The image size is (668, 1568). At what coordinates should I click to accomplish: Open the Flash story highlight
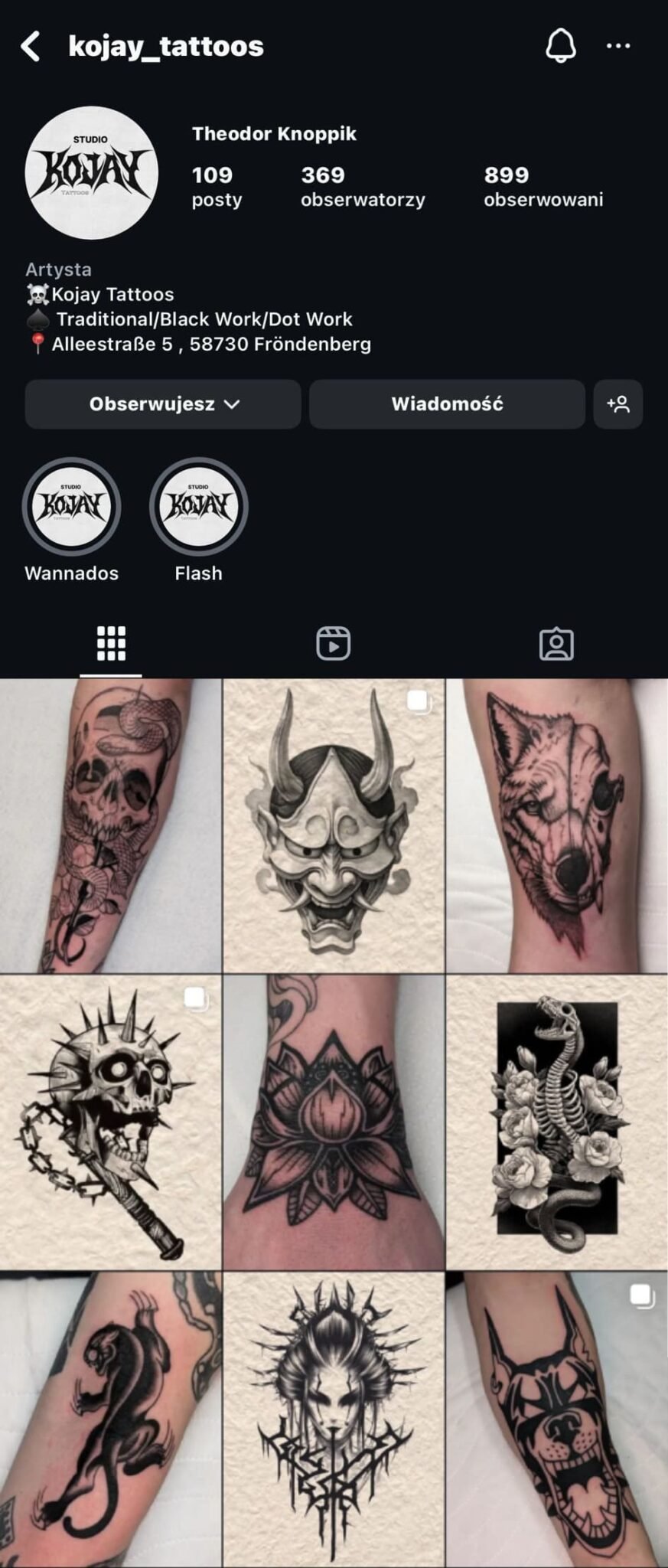click(198, 507)
